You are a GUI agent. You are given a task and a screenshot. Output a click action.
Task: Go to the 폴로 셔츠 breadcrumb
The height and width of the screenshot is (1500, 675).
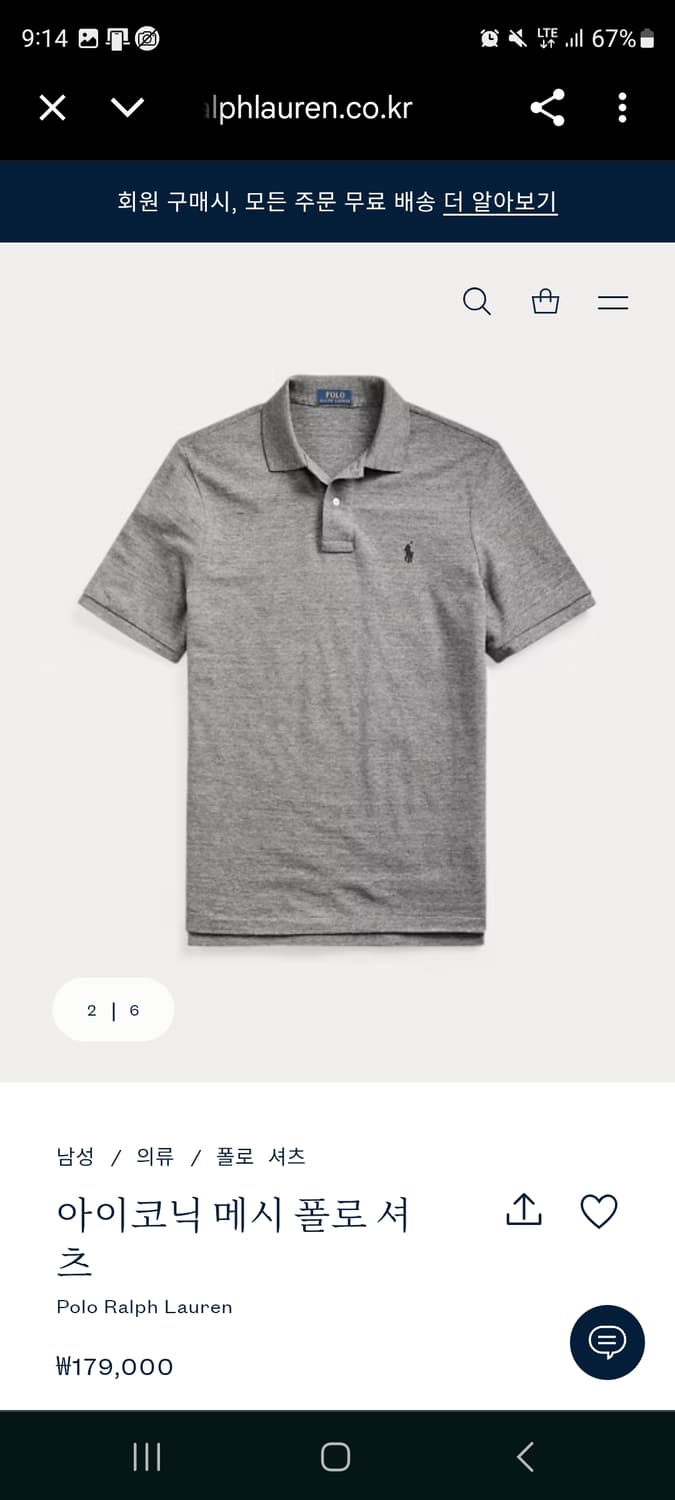(261, 1157)
